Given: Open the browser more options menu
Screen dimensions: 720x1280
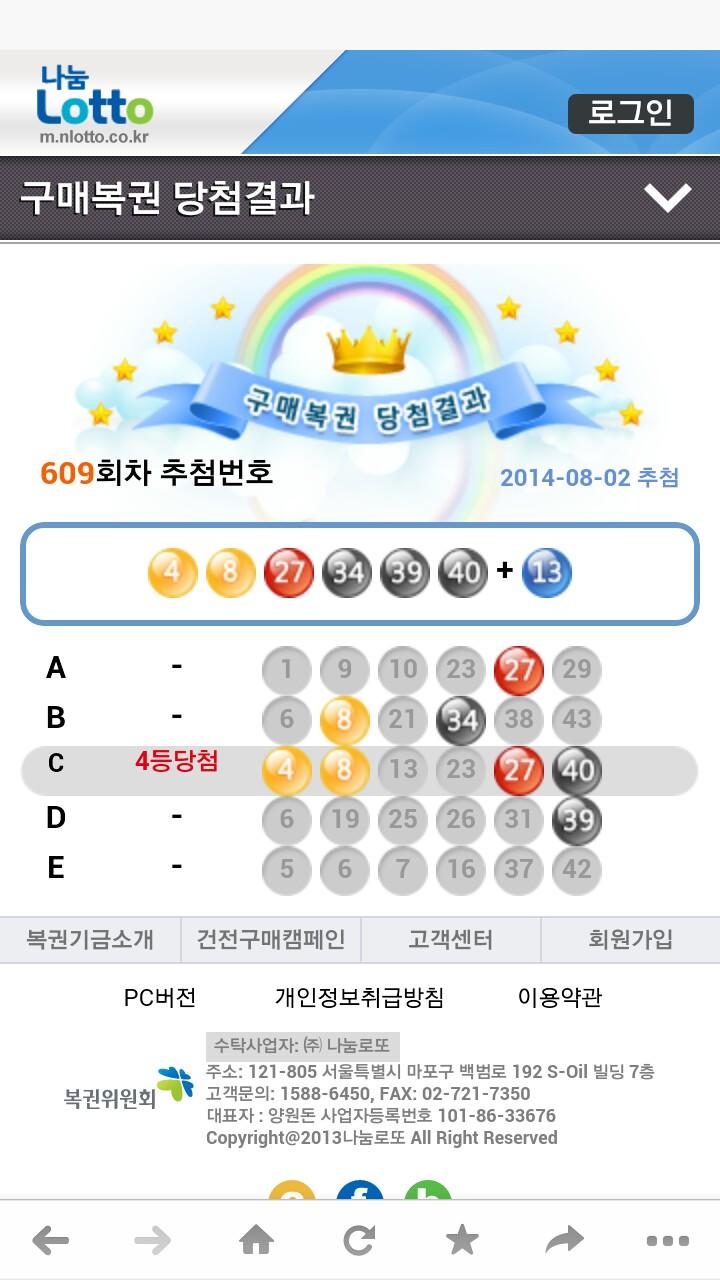Looking at the screenshot, I should (x=667, y=1241).
